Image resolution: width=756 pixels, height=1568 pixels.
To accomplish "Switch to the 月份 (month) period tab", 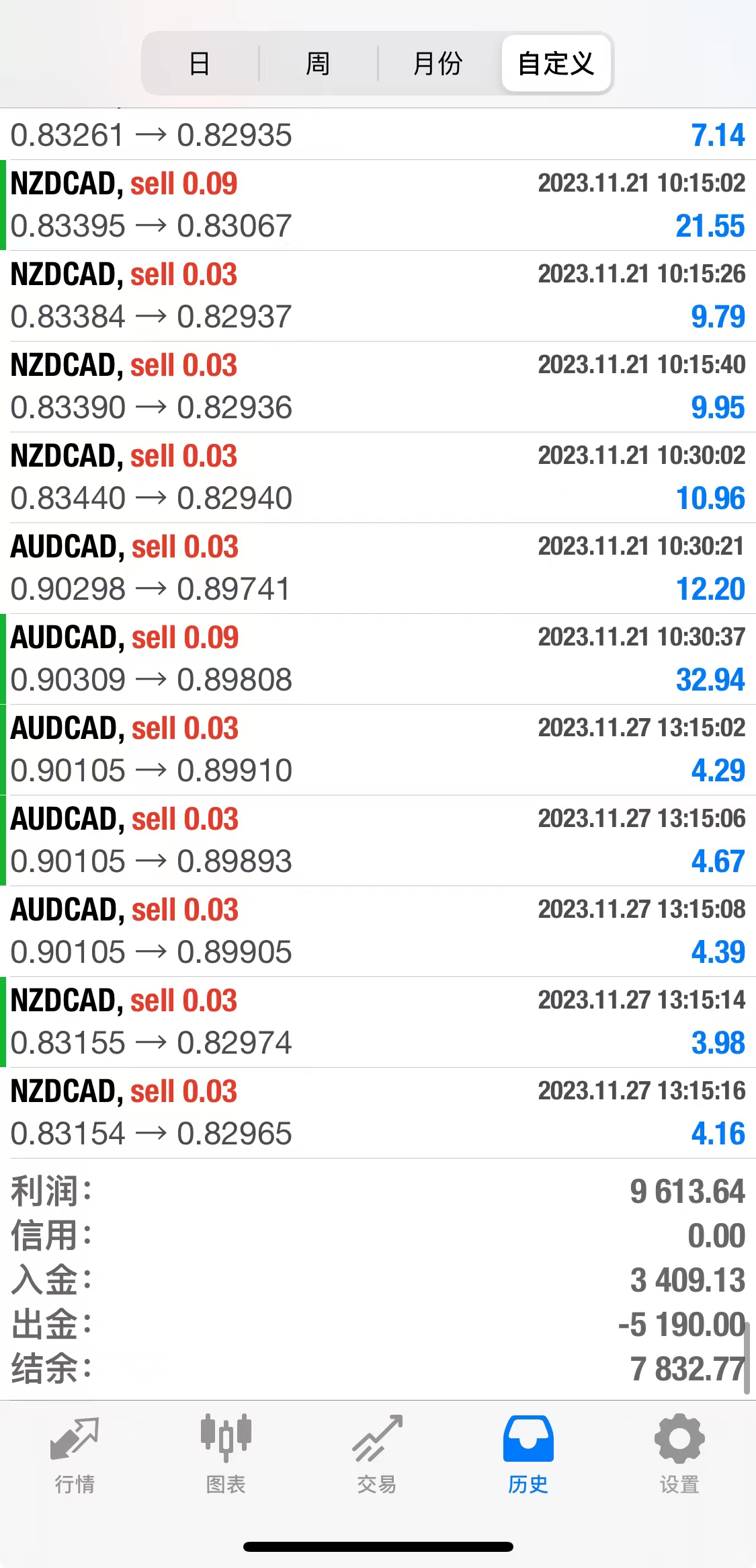I will pos(437,64).
